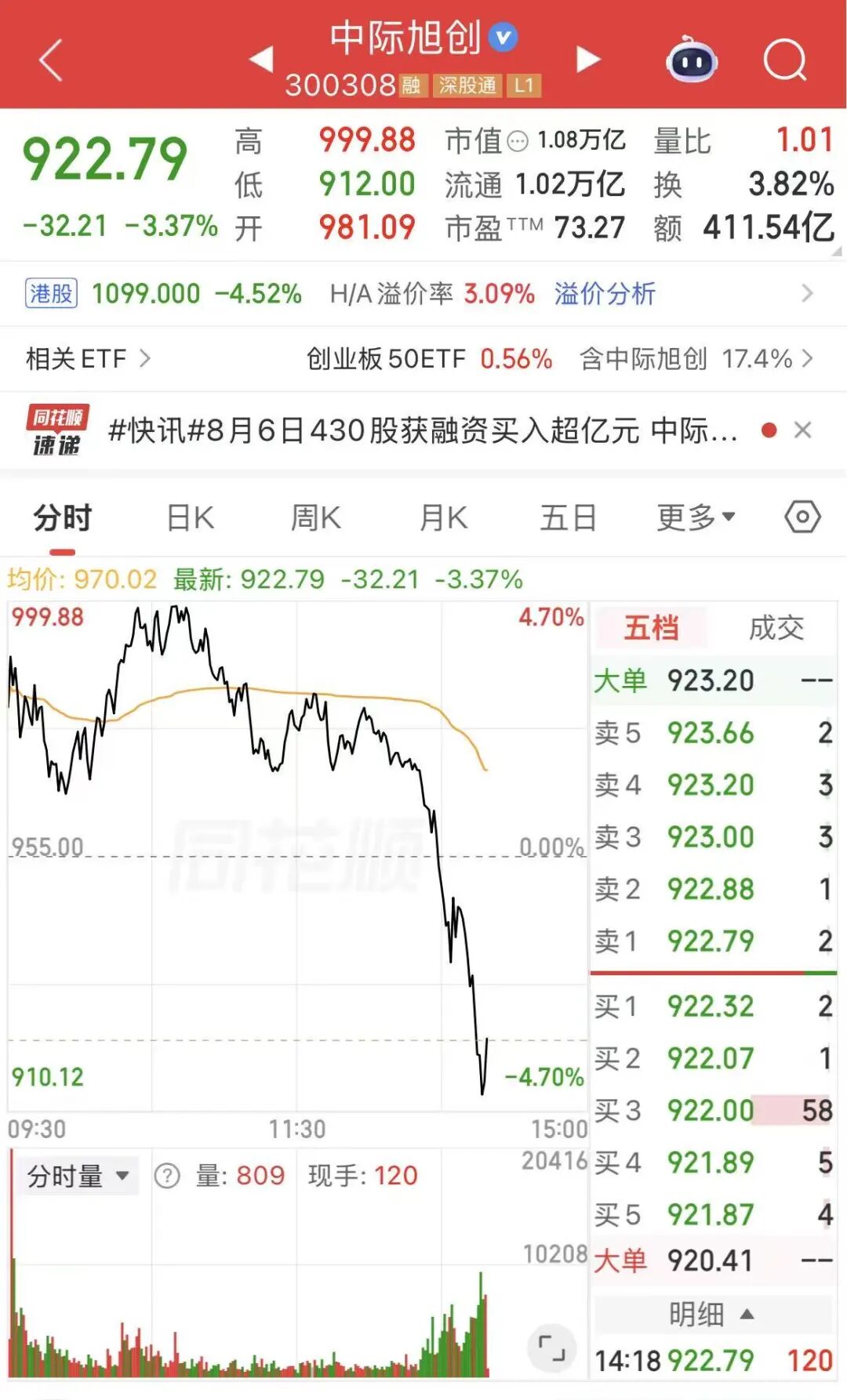Switch to the 五日 chart tab

pos(569,518)
